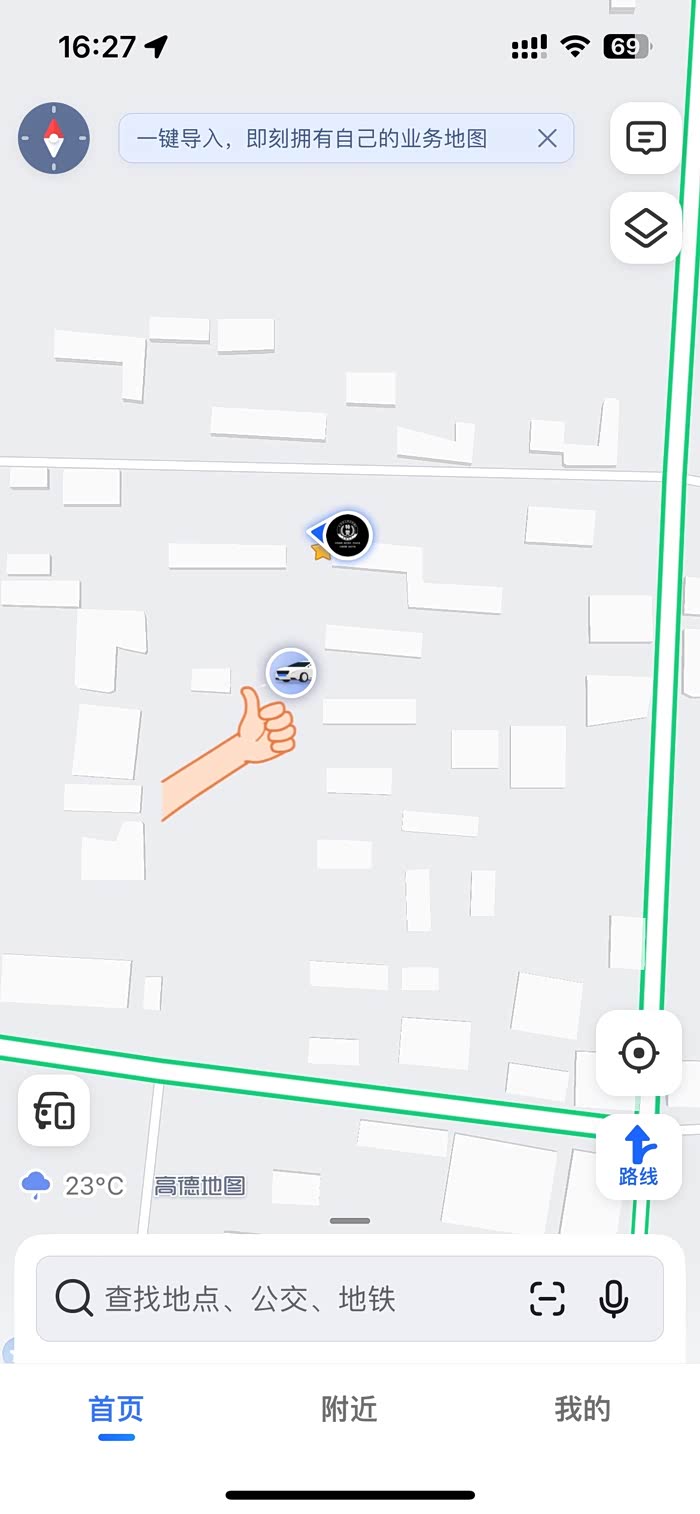Open the scan icon in the search bar
Viewport: 700px width, 1514px height.
click(547, 1299)
